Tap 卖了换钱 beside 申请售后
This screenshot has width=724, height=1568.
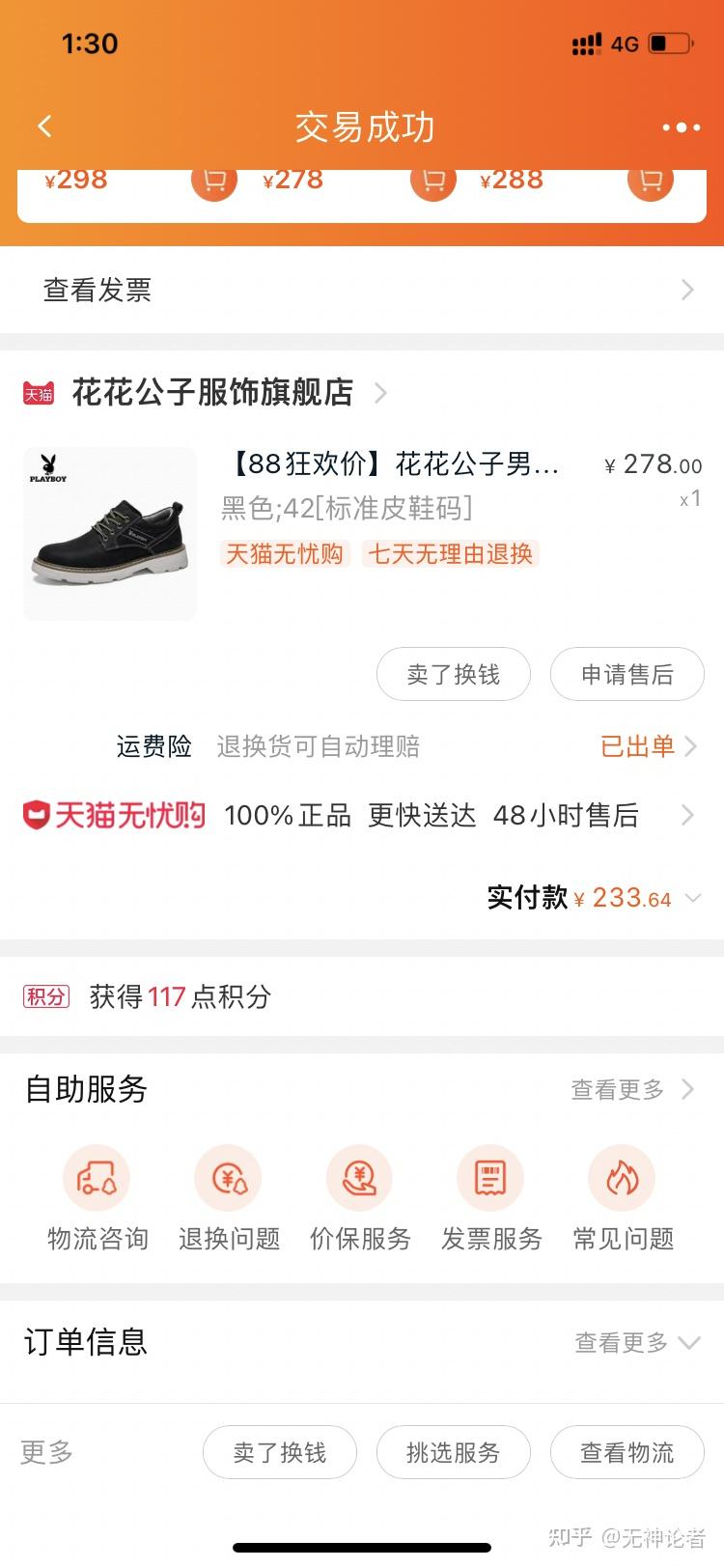click(453, 674)
